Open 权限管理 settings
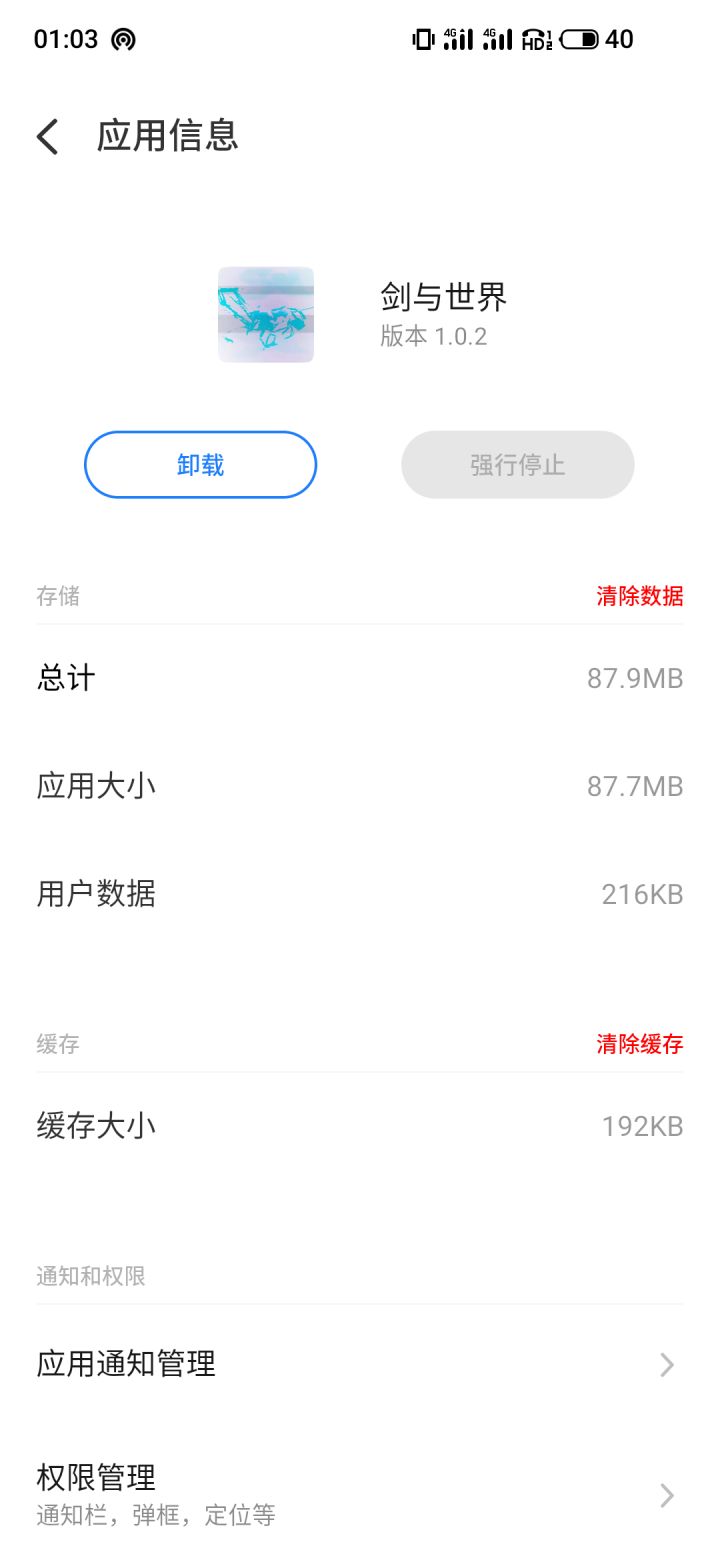Screen dimensions: 720x1560 (360, 1494)
